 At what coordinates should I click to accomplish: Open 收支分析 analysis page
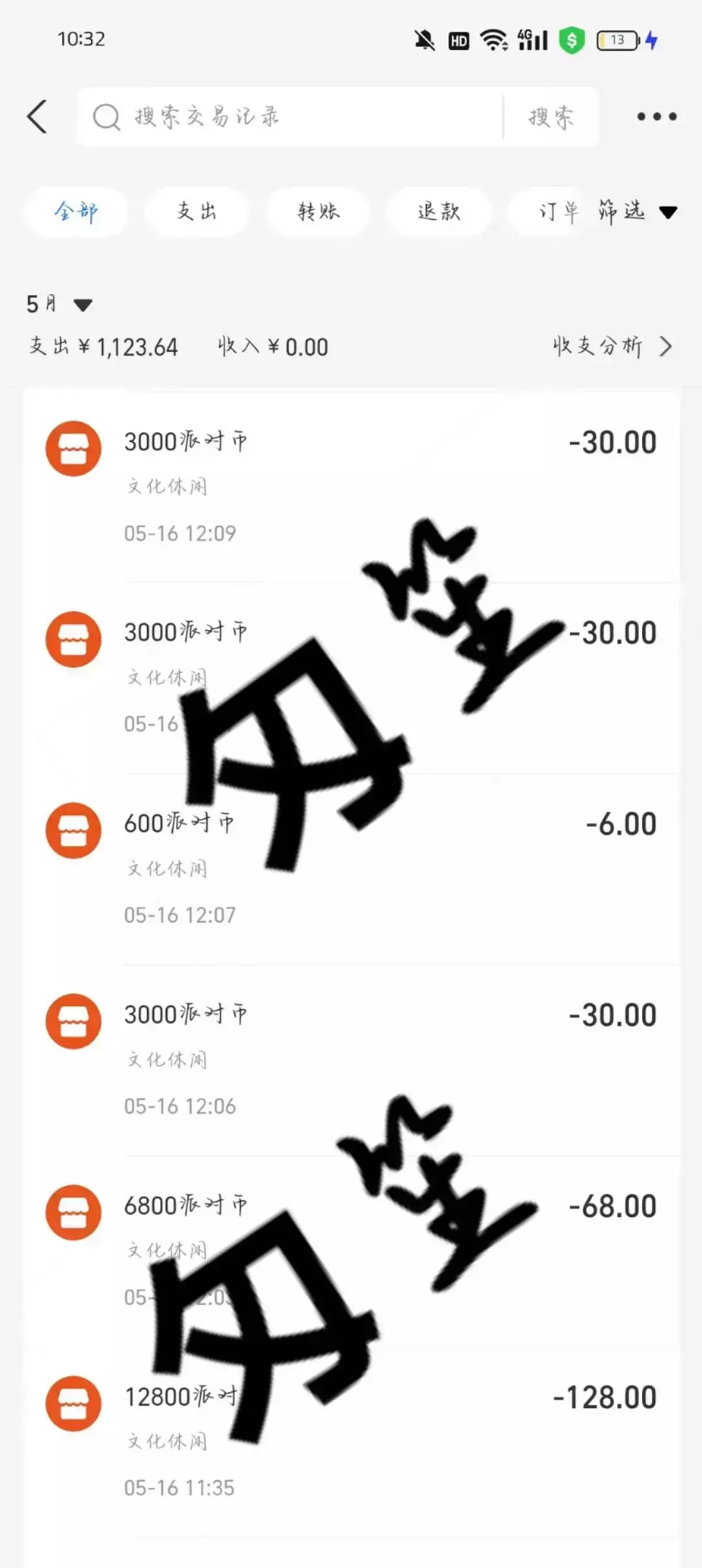(612, 346)
